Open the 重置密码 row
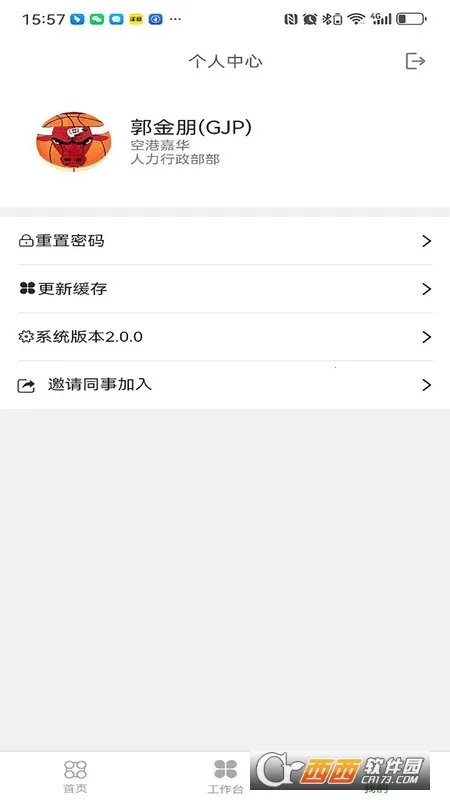 click(225, 241)
